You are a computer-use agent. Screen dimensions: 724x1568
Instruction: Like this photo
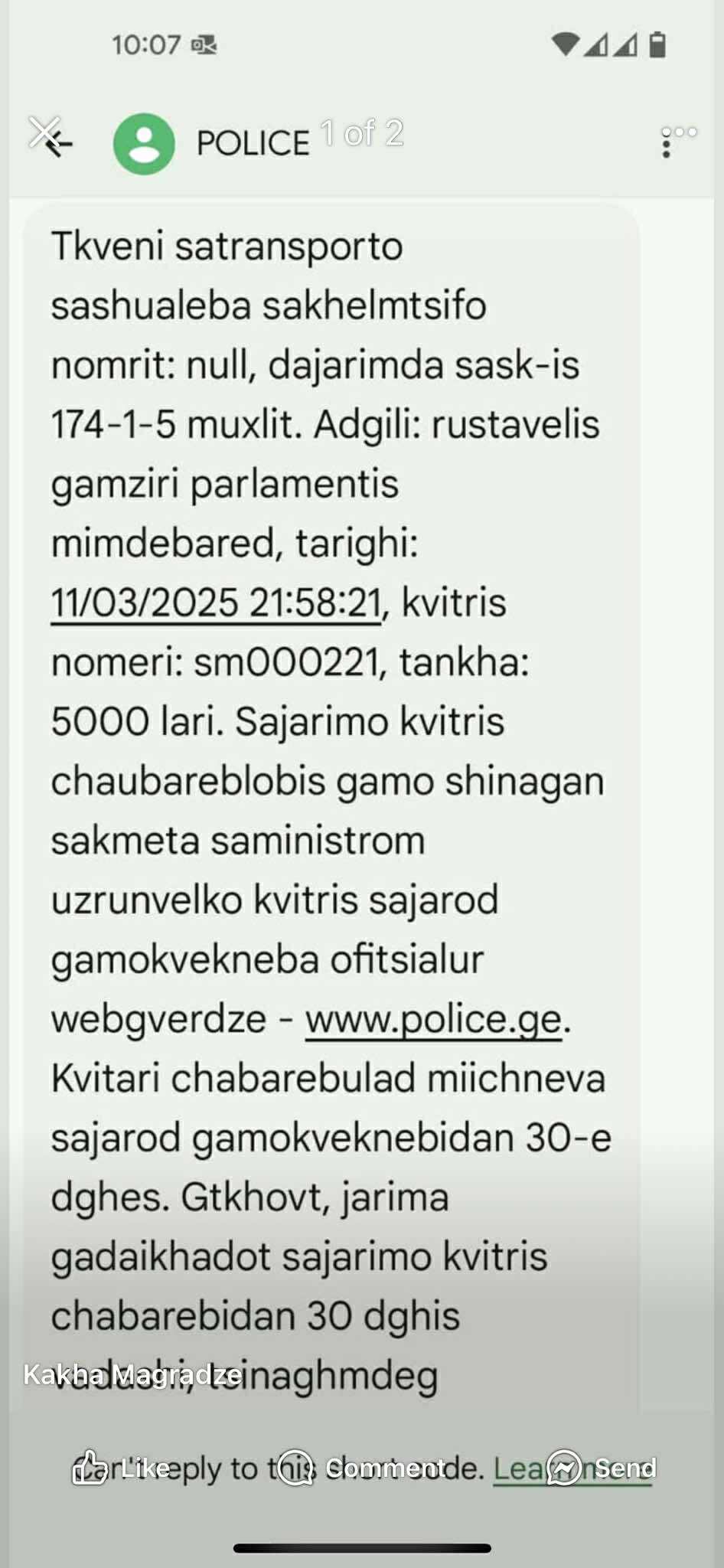[122, 1468]
